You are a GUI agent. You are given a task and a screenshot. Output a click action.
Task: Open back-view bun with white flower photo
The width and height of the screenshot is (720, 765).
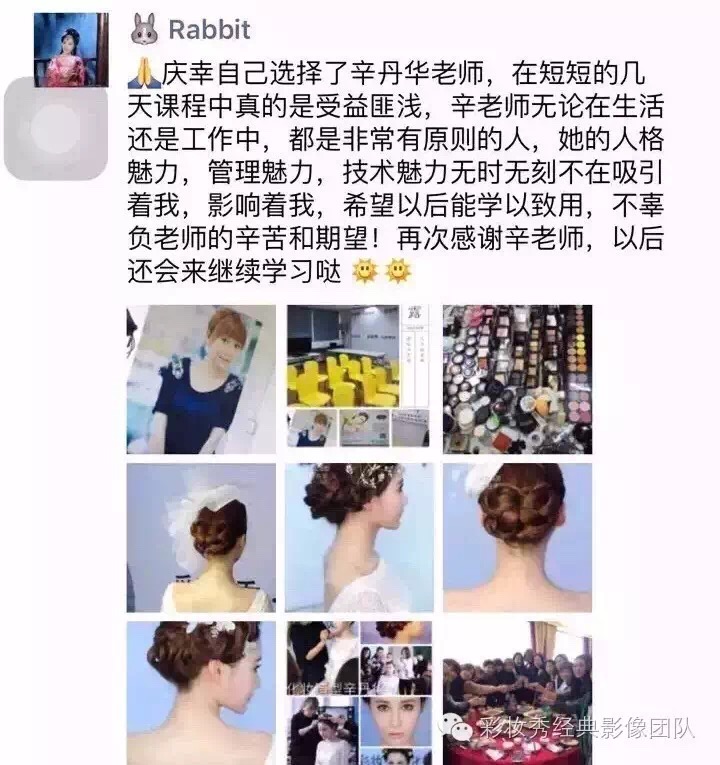pyautogui.click(x=517, y=537)
